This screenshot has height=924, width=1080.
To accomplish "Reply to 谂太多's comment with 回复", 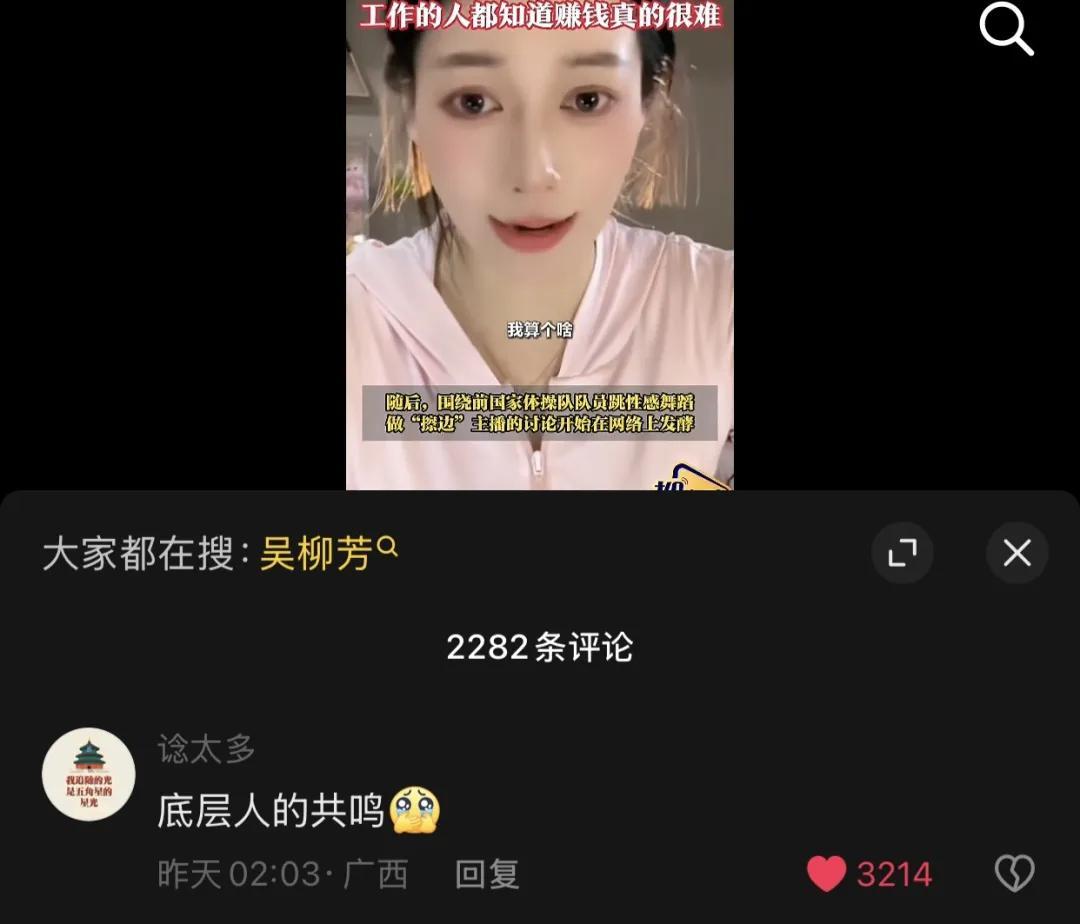I will (x=487, y=875).
